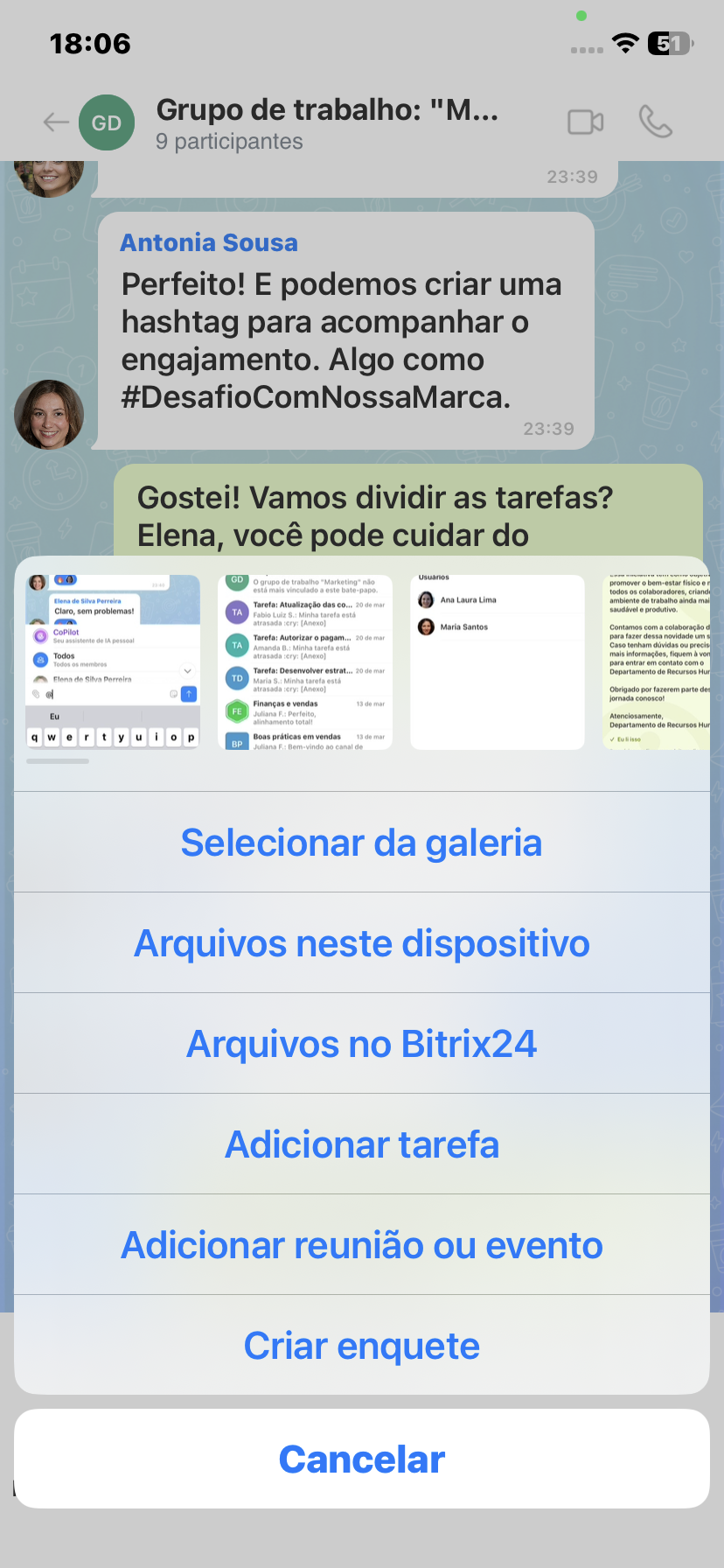
Task: Open Arquivos neste dispositivo
Action: click(361, 943)
